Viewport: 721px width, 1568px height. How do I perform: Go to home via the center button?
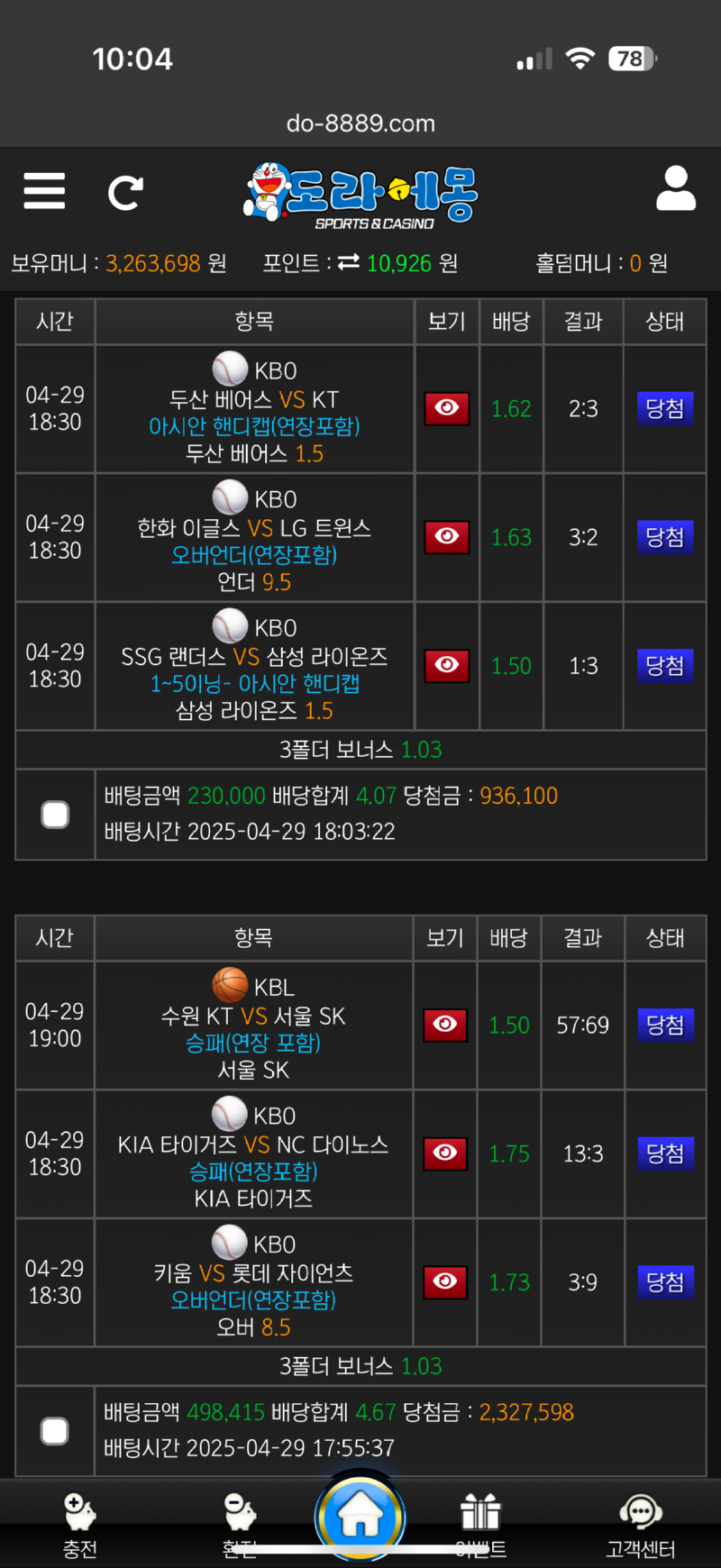[360, 1516]
